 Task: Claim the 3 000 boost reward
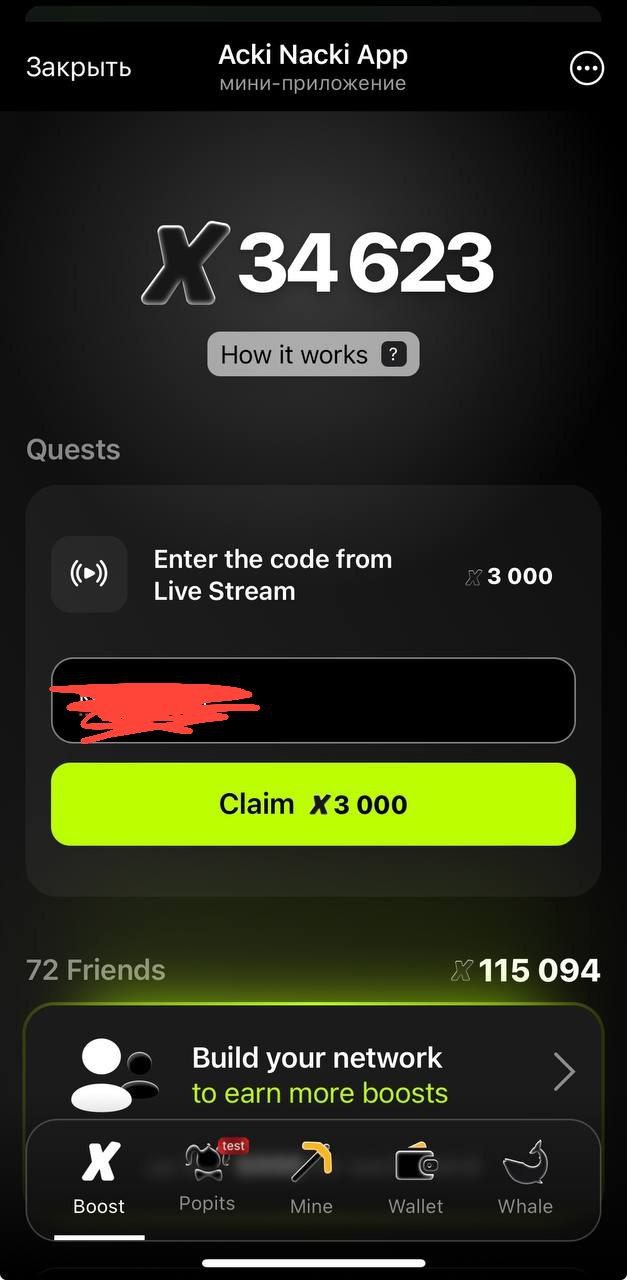tap(313, 804)
